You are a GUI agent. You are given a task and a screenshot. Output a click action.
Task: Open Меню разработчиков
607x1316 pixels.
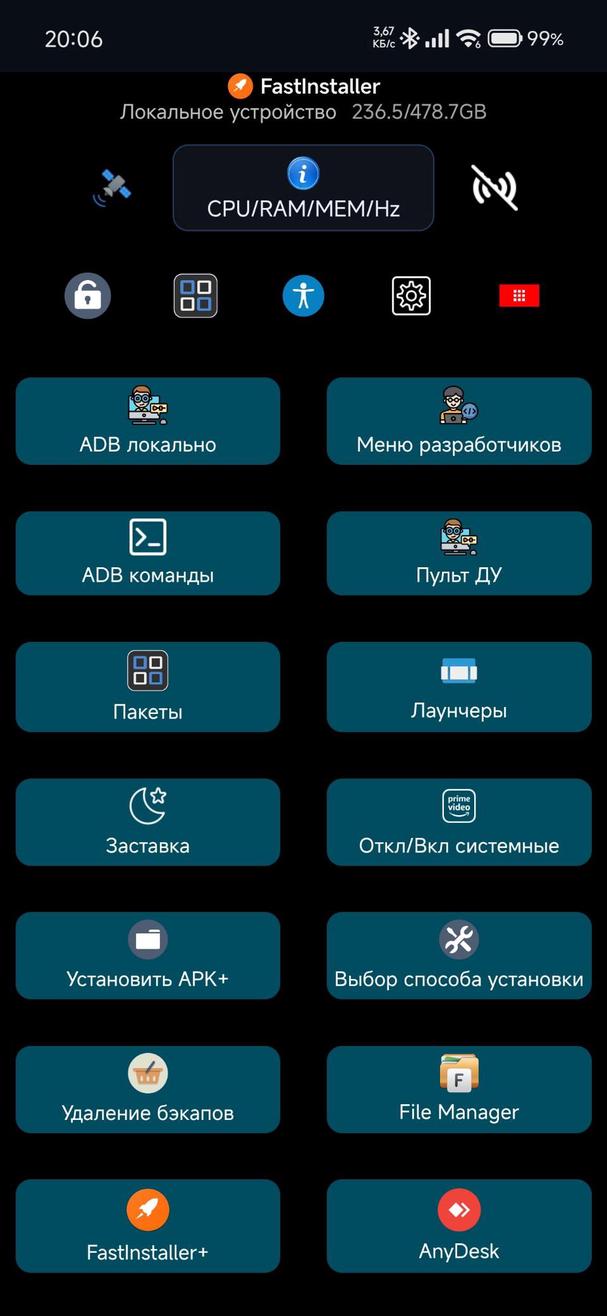click(459, 421)
